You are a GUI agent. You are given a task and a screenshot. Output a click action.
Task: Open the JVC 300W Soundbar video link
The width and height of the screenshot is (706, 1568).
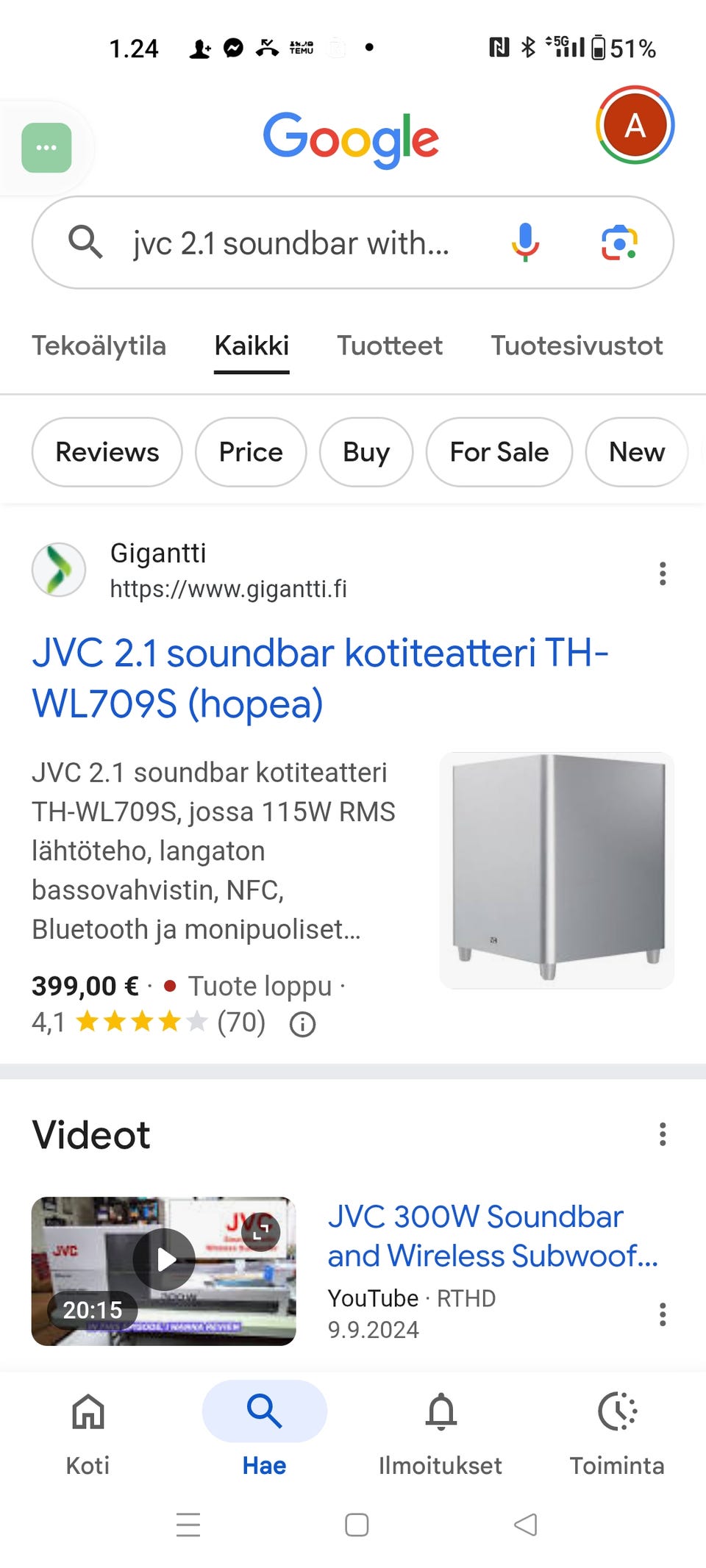[491, 1235]
